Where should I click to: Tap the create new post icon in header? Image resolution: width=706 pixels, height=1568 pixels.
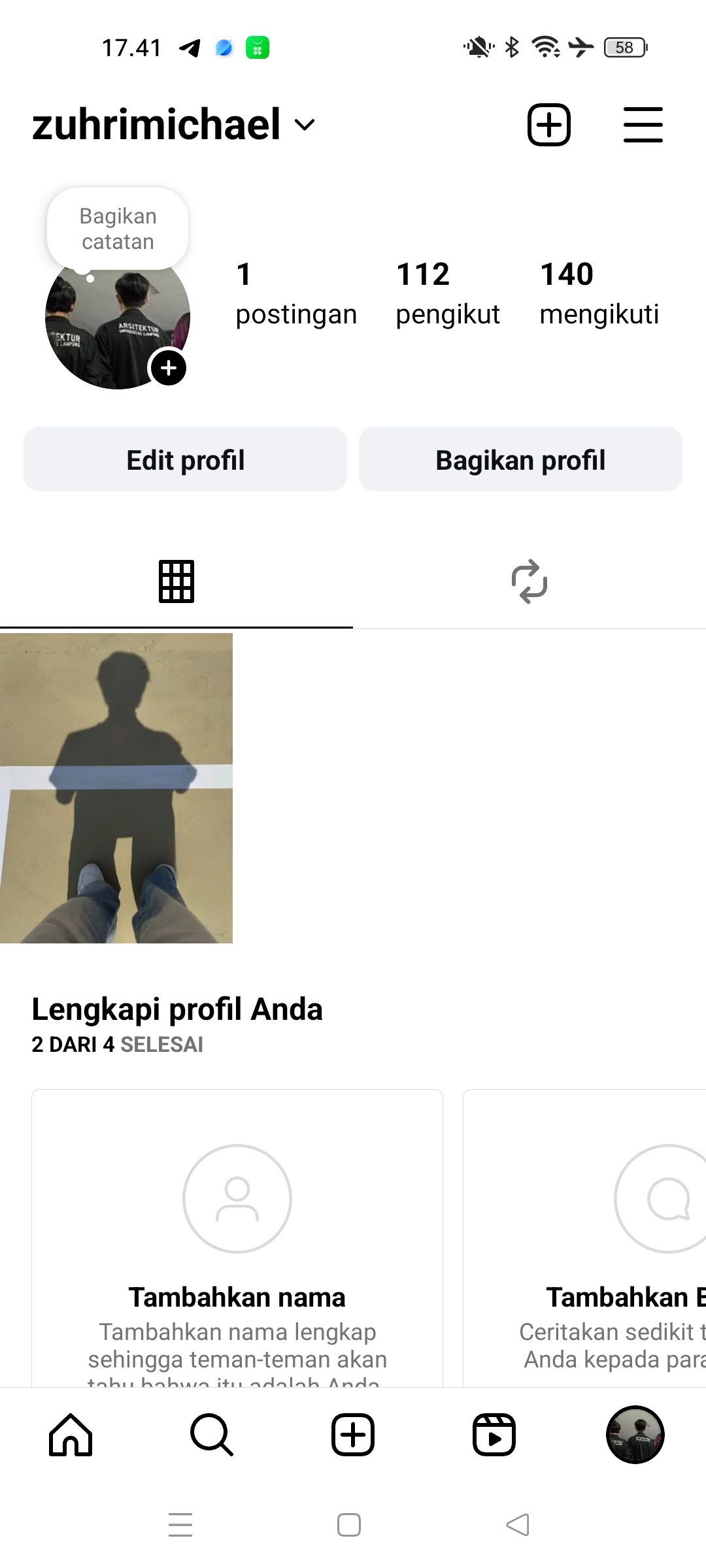click(549, 125)
